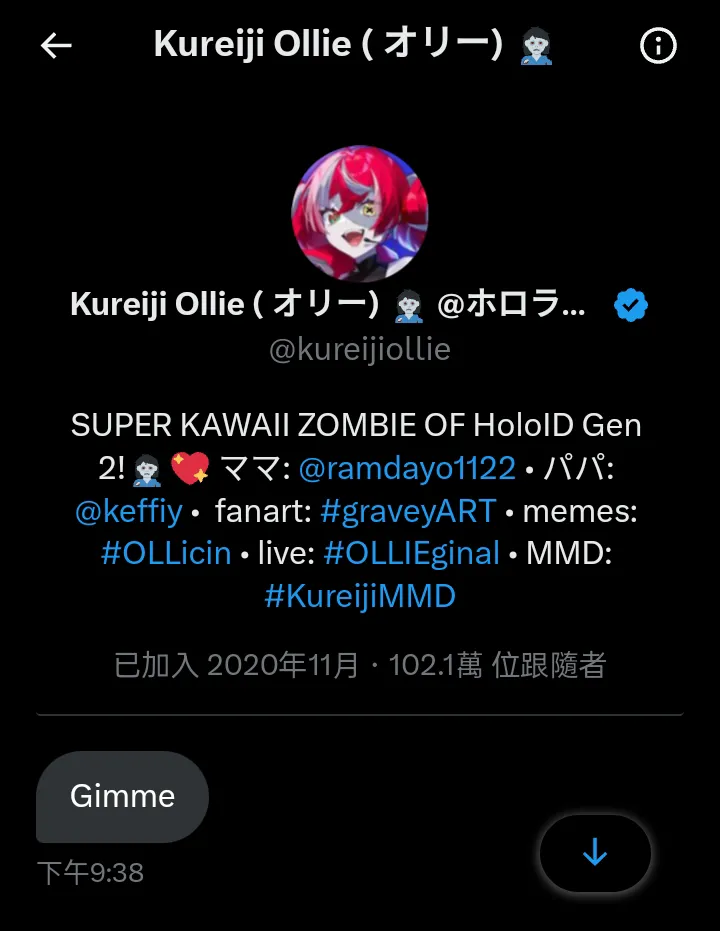Open the #OLLIEginal hashtag
This screenshot has height=931, width=720.
tap(412, 554)
